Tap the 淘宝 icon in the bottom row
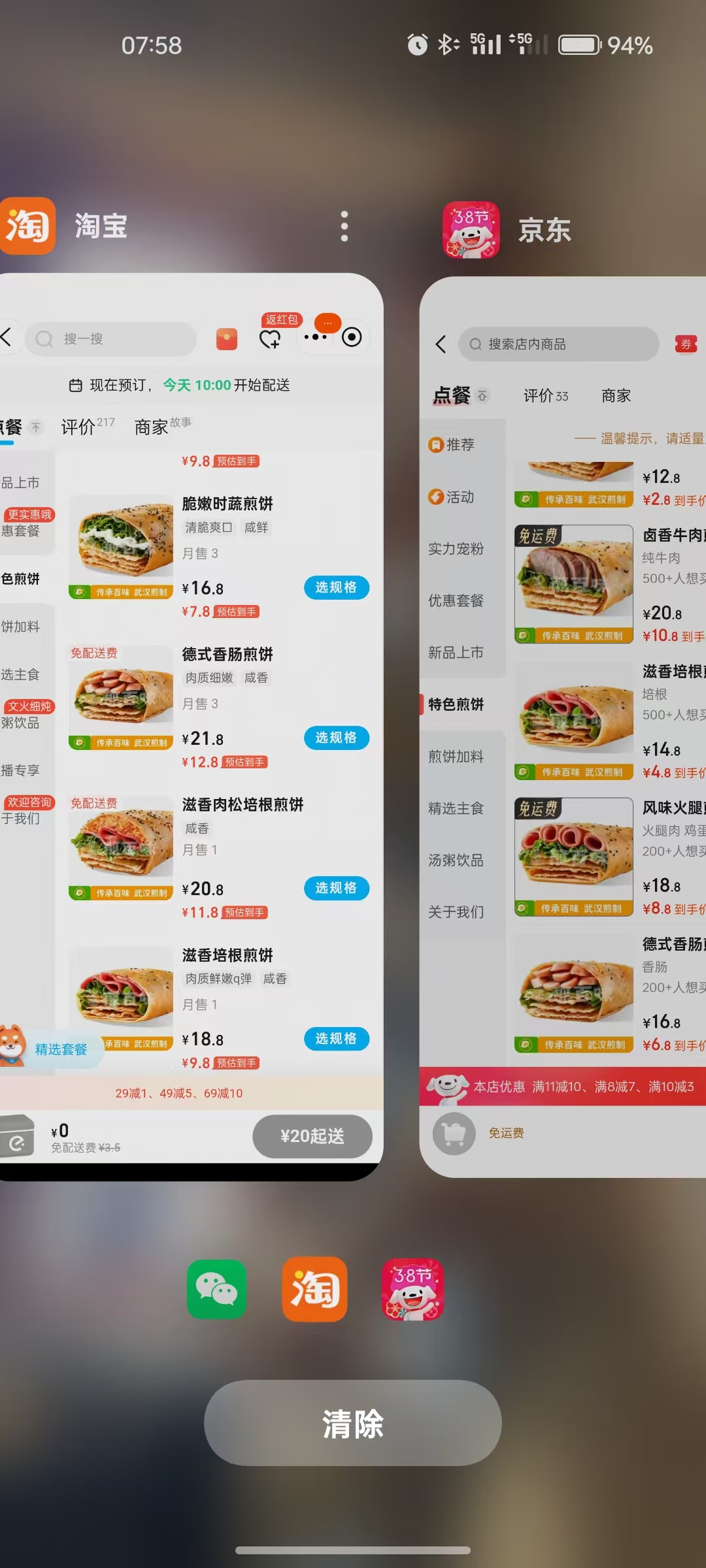706x1568 pixels. tap(314, 1289)
